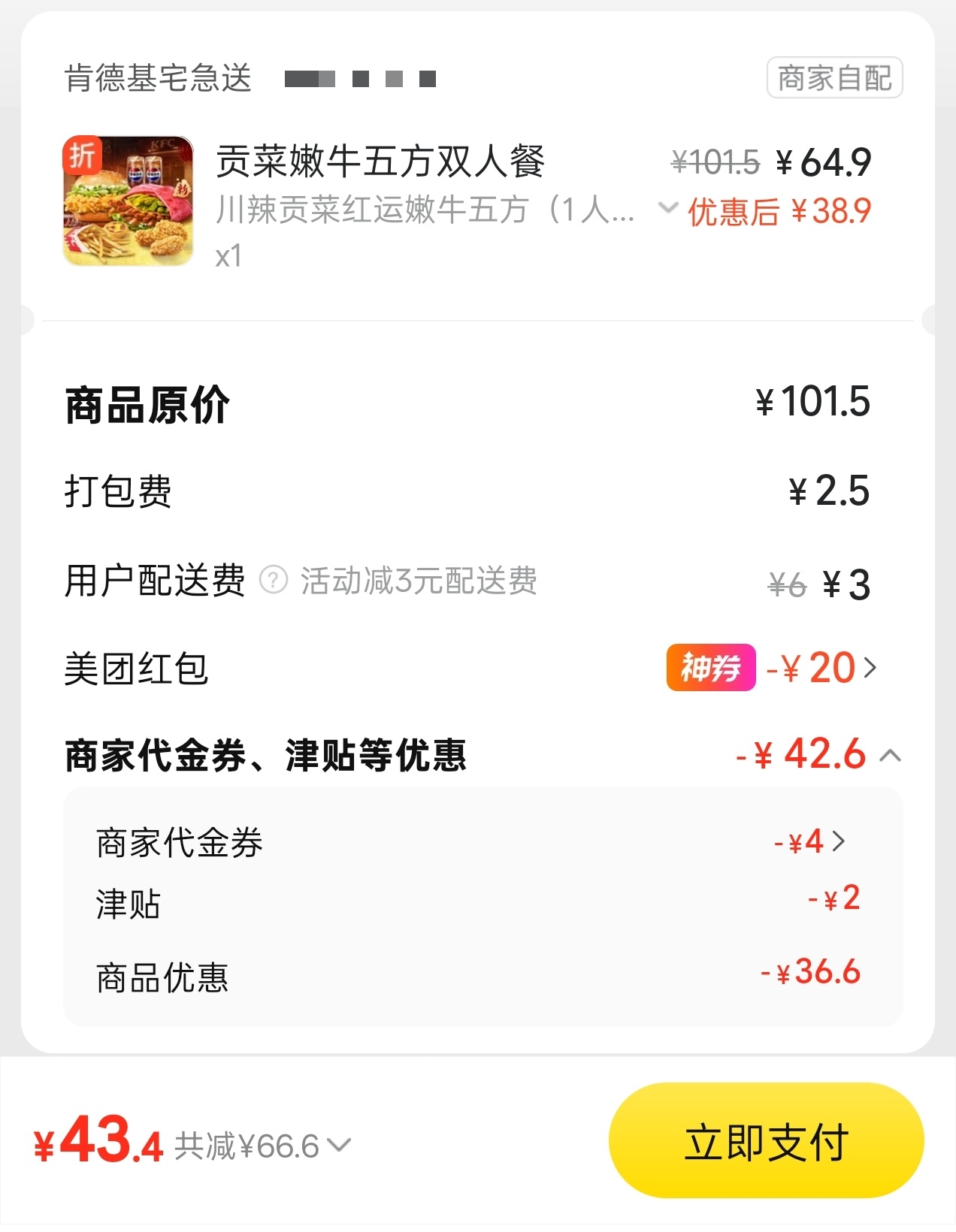Tap 立即支付 to pay now
The height and width of the screenshot is (1232, 956).
(766, 1142)
